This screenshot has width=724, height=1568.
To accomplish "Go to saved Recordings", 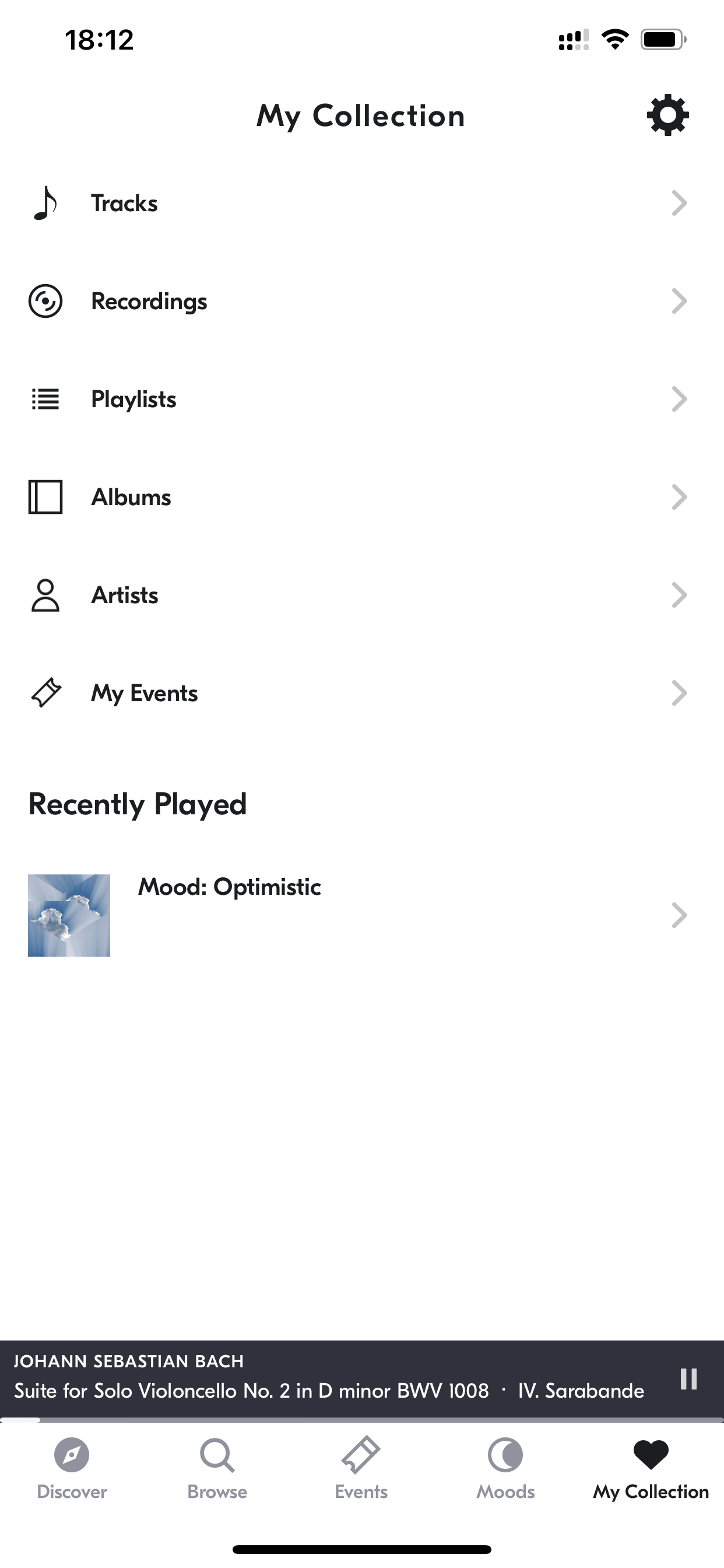I will coord(362,302).
